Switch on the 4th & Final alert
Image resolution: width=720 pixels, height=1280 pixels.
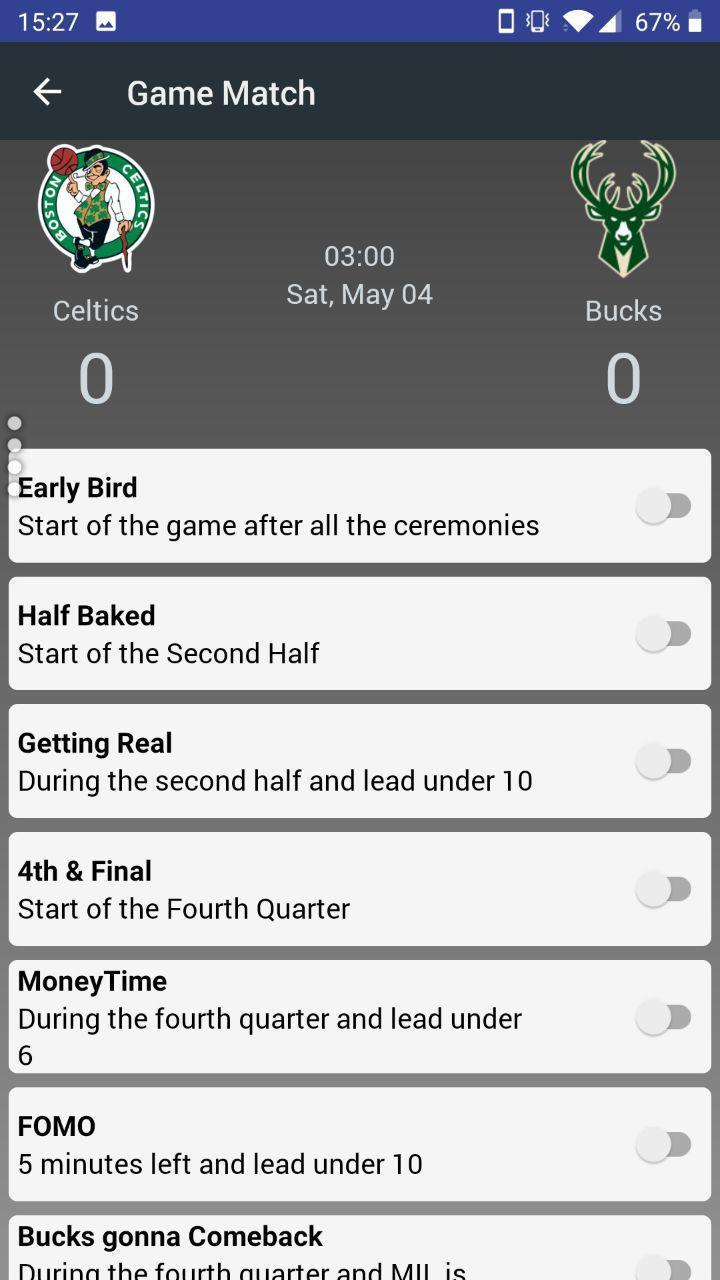[664, 889]
